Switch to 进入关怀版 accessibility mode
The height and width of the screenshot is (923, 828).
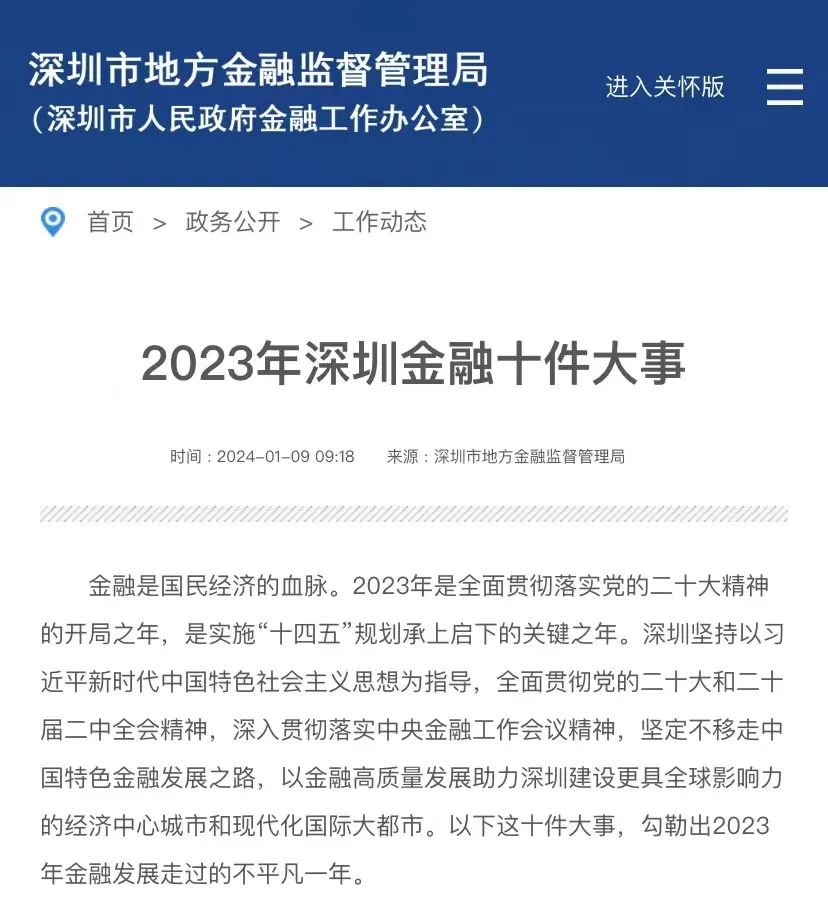point(665,87)
